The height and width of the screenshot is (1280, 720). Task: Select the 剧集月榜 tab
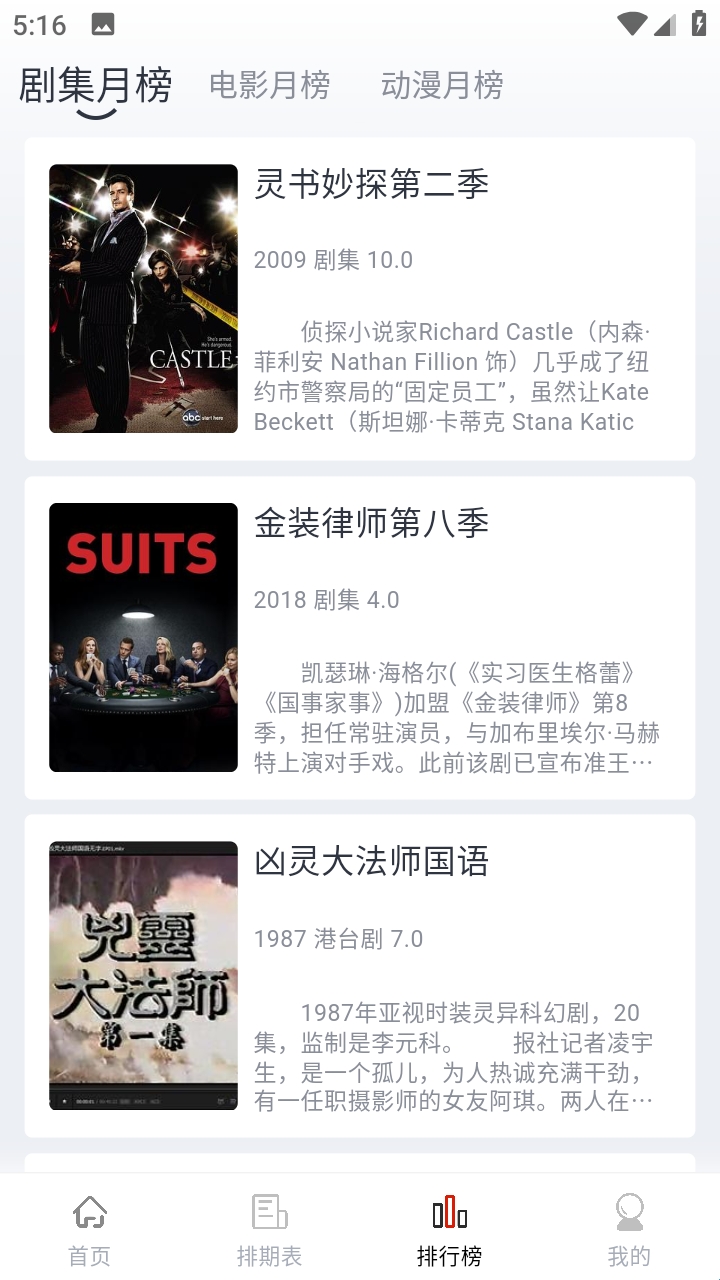click(96, 86)
